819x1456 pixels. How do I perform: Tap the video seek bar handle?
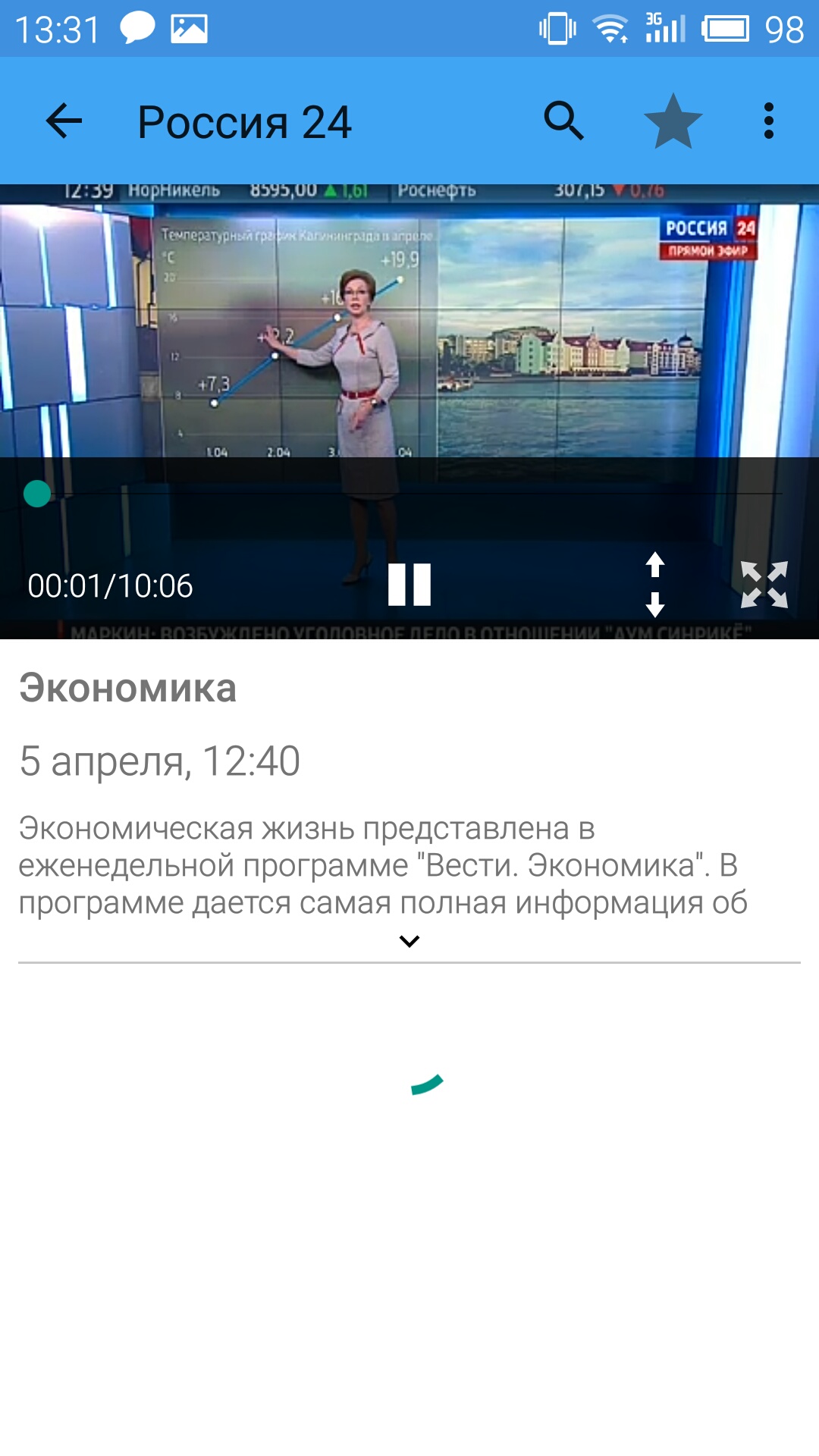pyautogui.click(x=37, y=494)
